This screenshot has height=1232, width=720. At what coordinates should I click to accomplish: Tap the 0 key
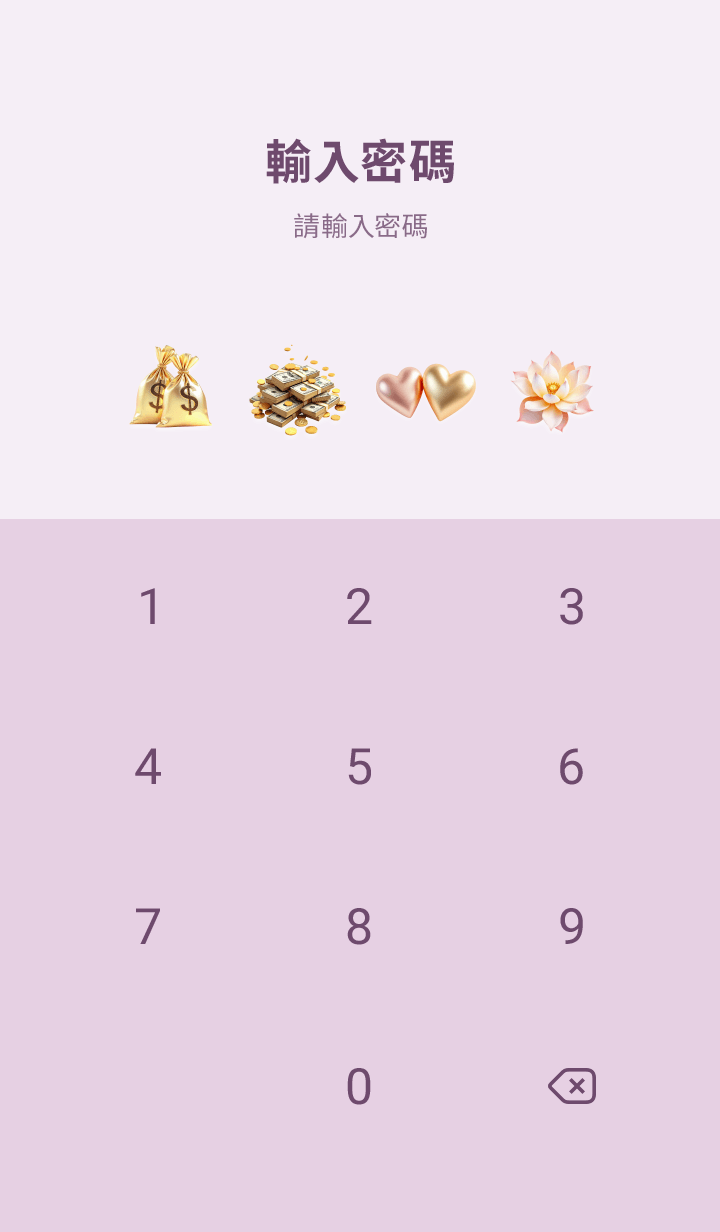(x=359, y=1087)
